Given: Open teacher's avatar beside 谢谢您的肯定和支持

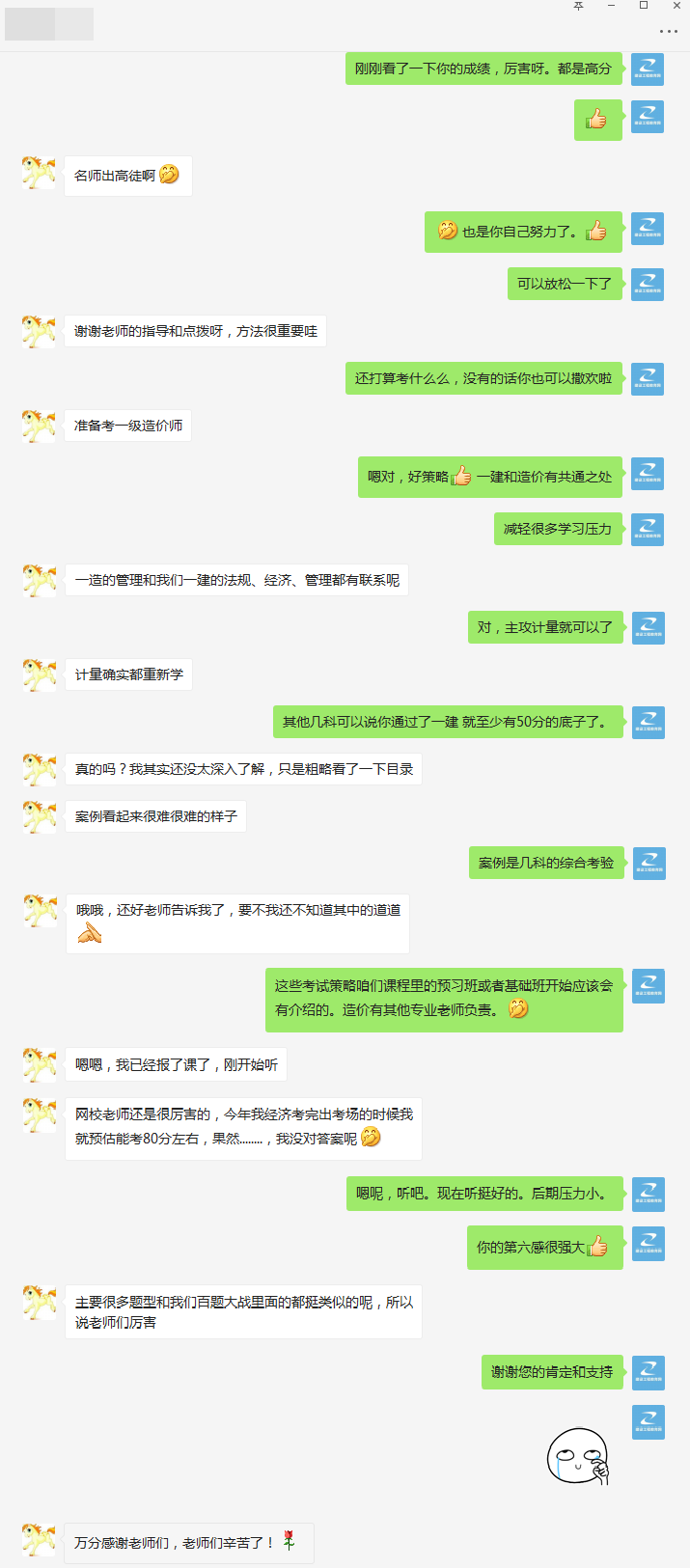Looking at the screenshot, I should (x=648, y=1372).
